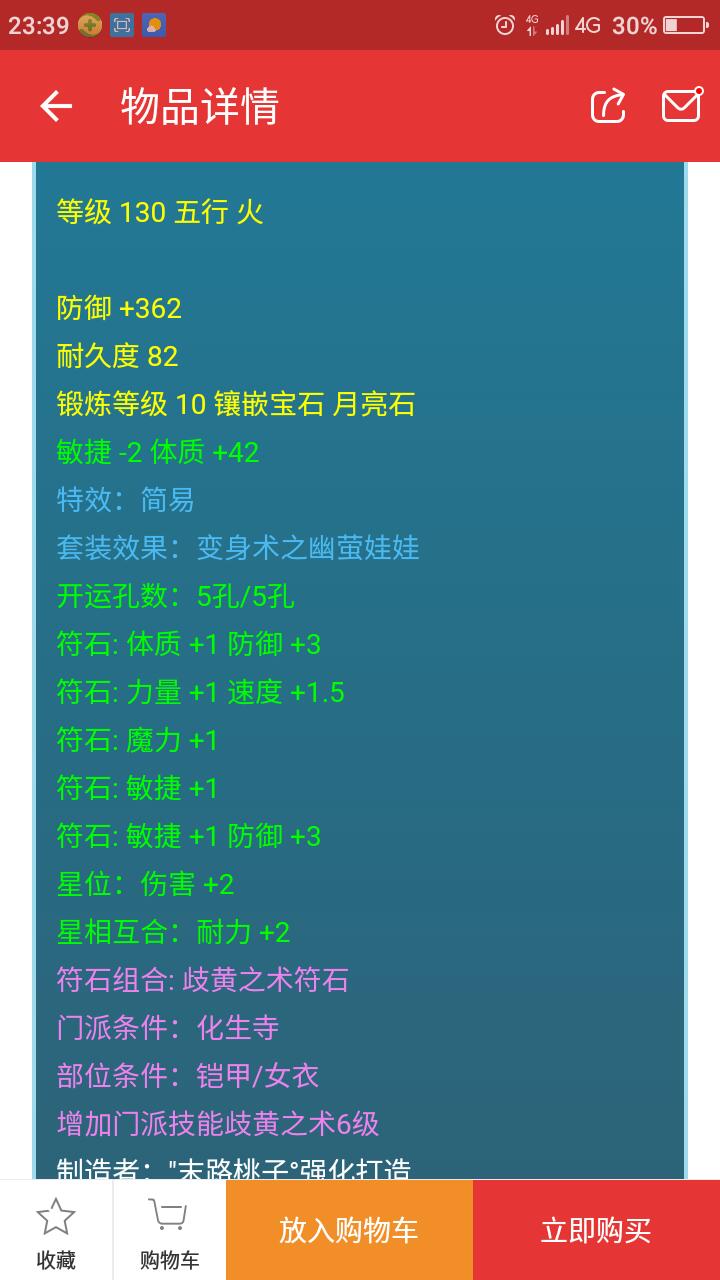Add this item to 收藏

click(x=56, y=1232)
